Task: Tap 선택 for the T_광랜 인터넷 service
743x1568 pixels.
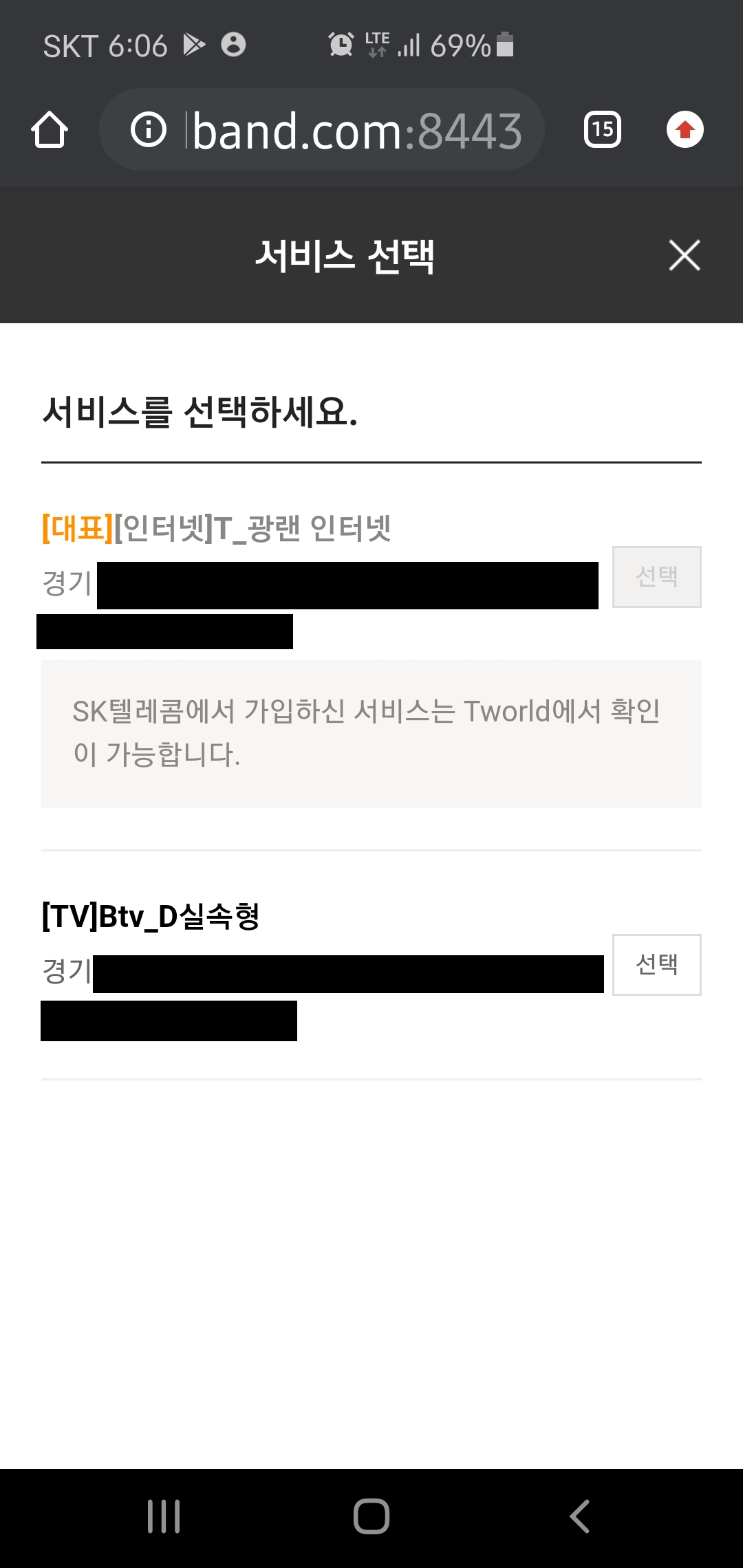Action: coord(656,576)
